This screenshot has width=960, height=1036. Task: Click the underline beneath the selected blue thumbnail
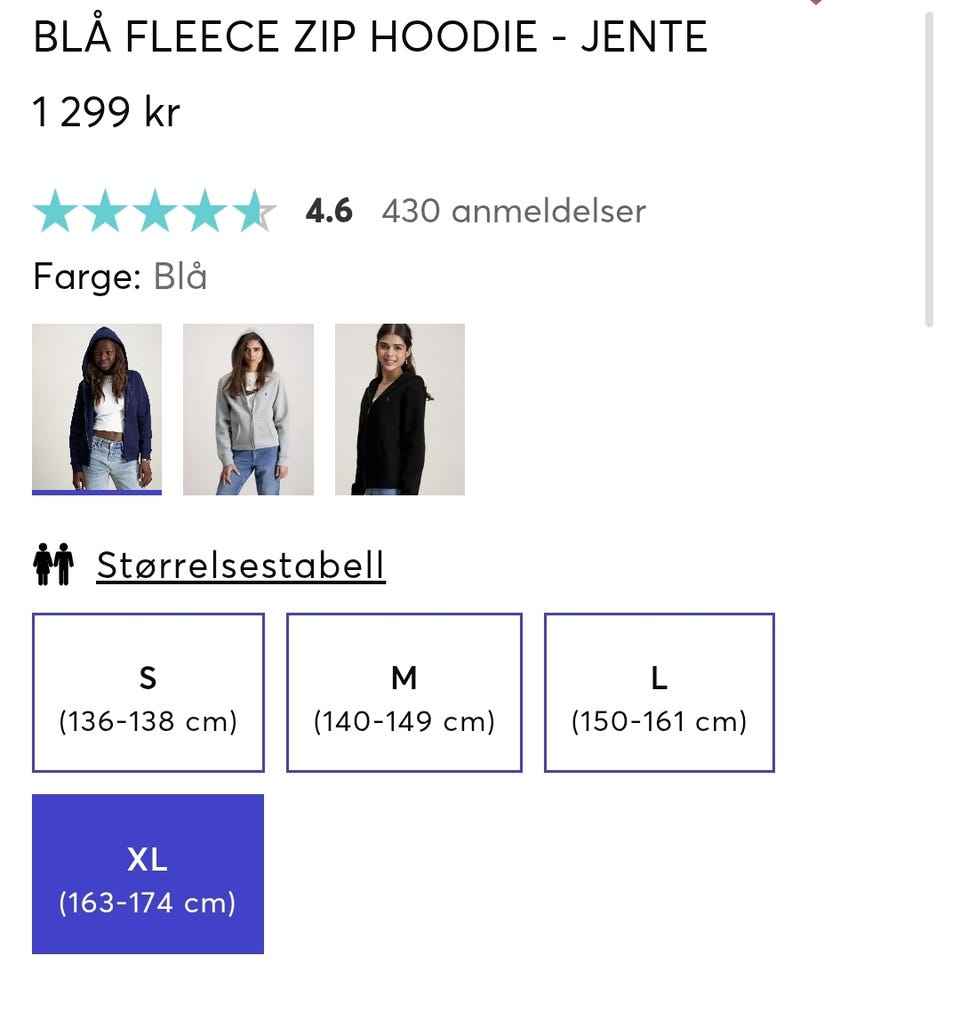click(97, 491)
